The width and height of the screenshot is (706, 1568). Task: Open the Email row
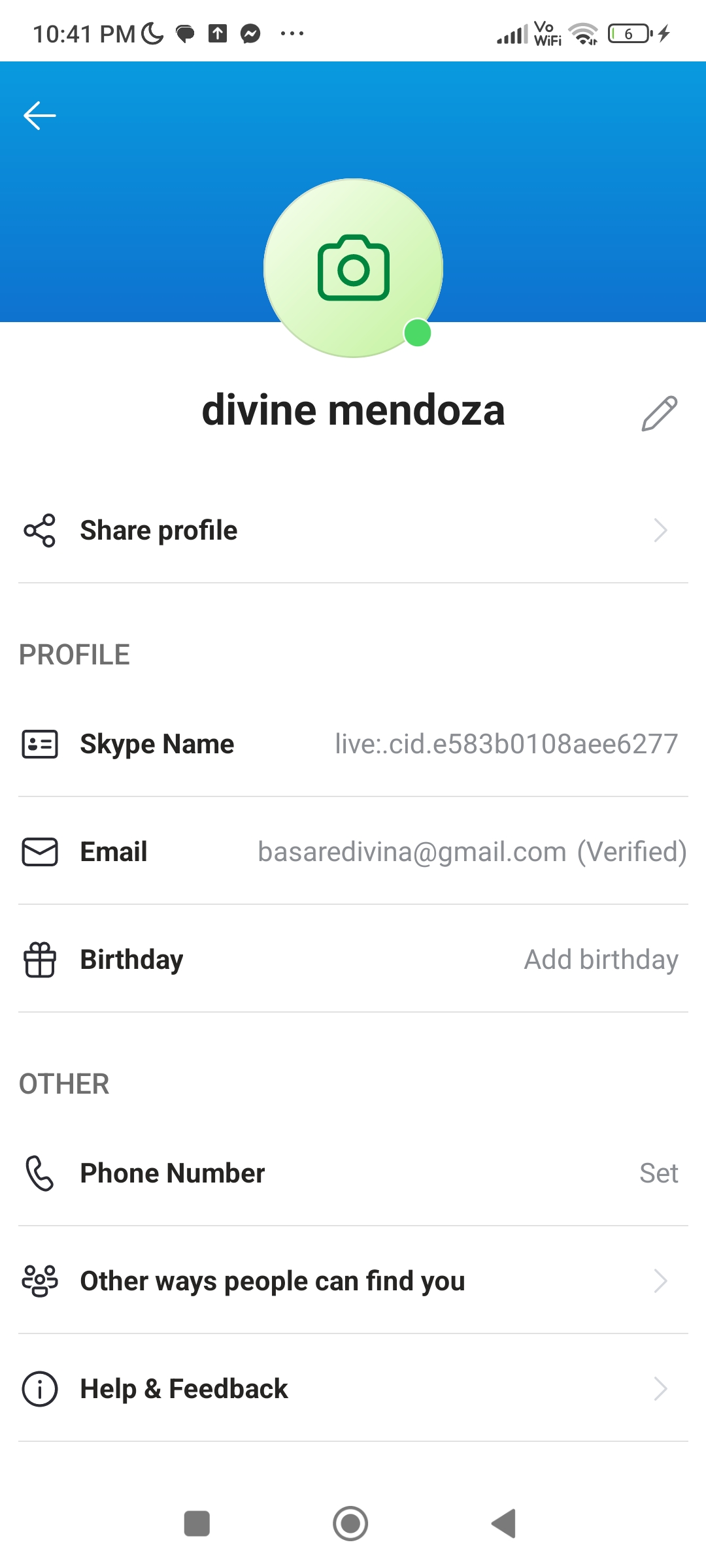[353, 852]
